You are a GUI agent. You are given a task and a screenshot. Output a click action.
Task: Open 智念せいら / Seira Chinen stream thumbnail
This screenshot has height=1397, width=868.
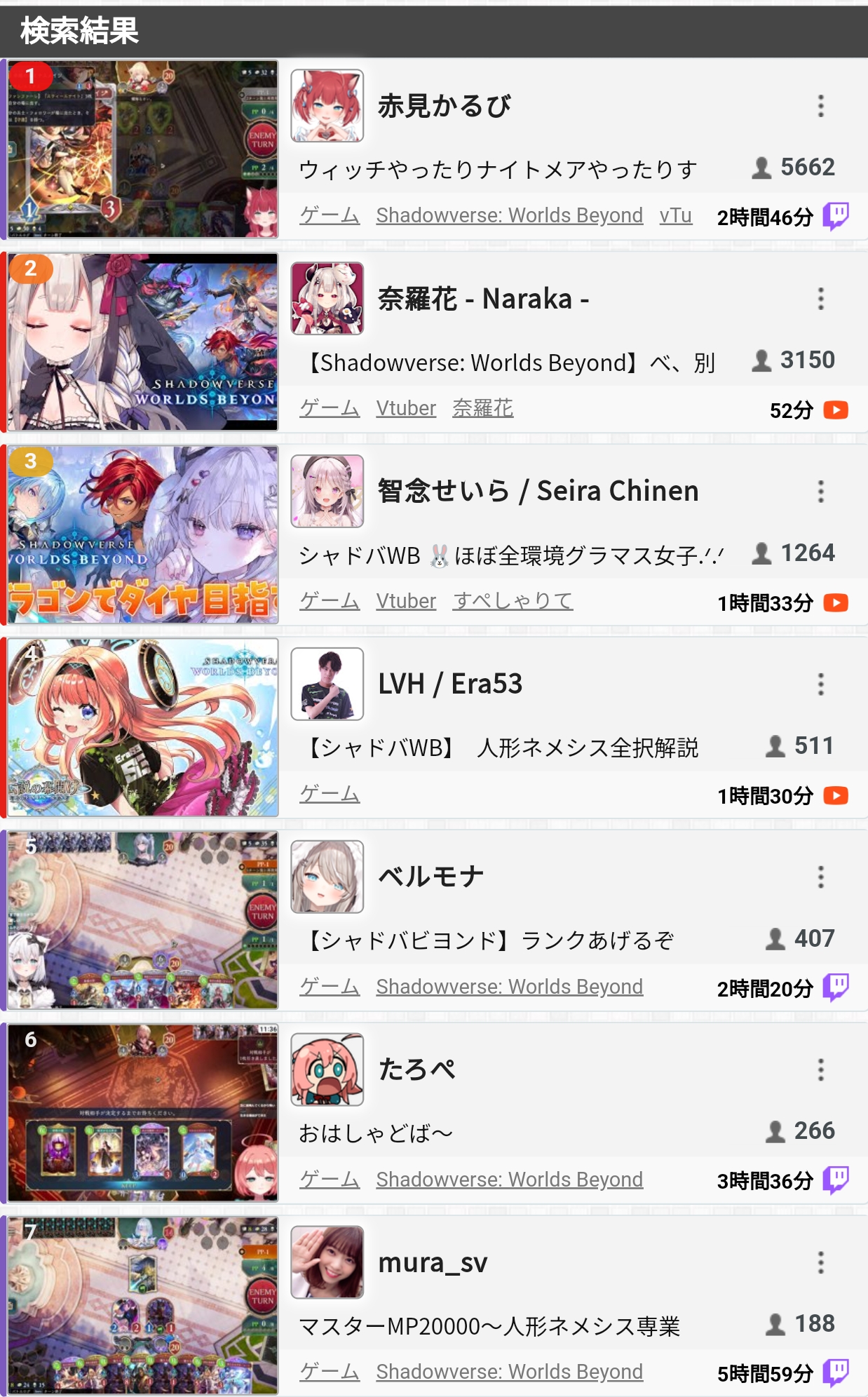143,535
